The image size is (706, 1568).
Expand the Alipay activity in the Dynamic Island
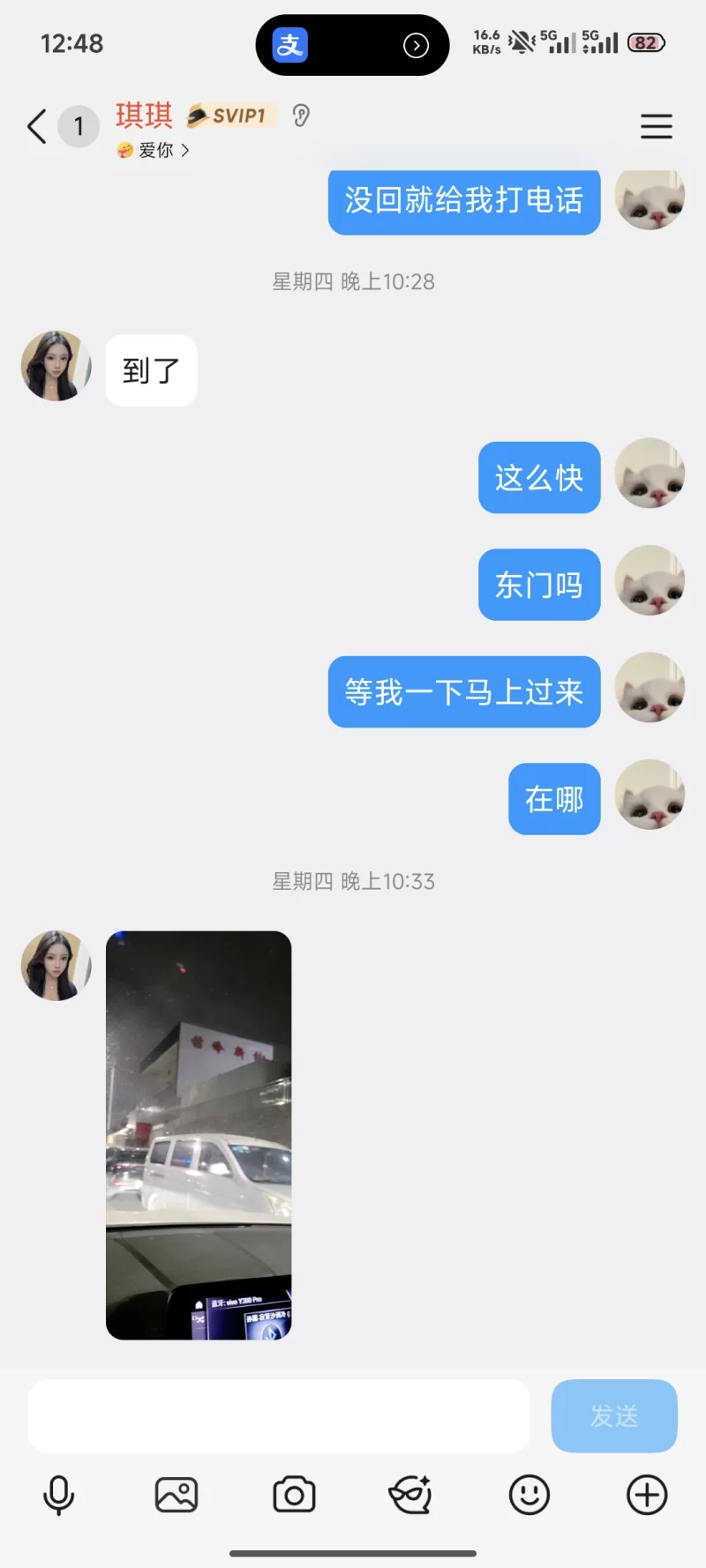[x=353, y=45]
